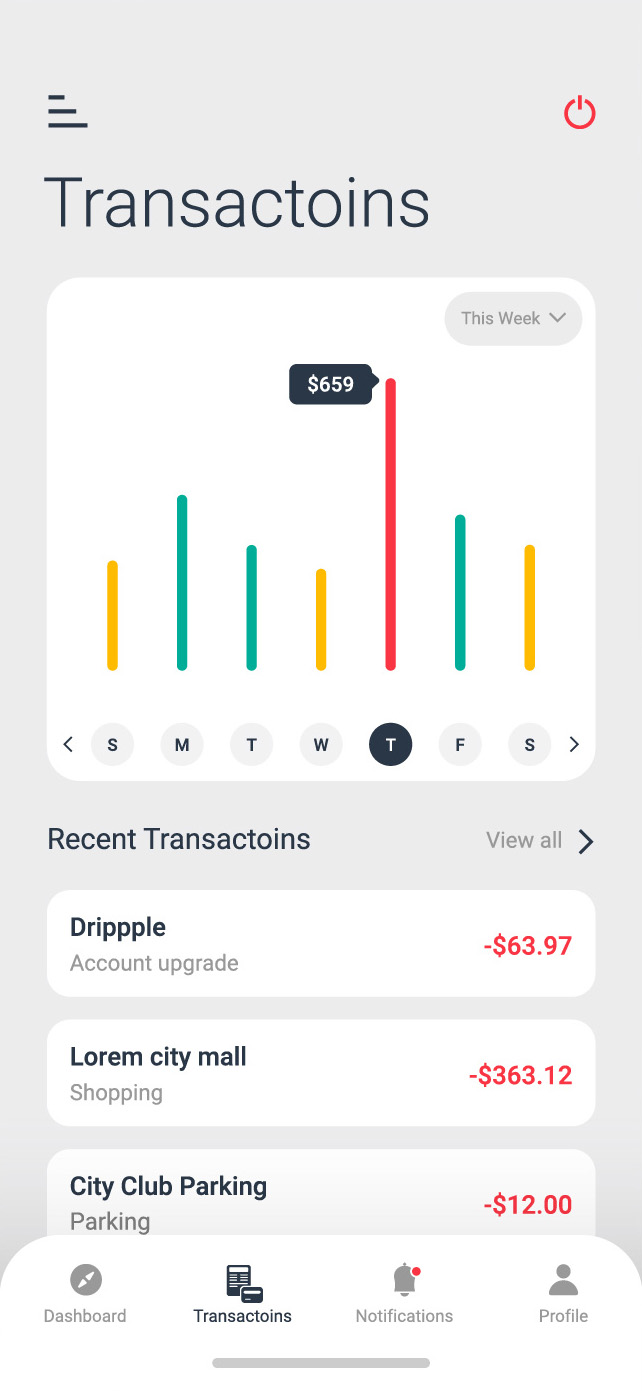The width and height of the screenshot is (642, 1391).
Task: Open the hamburger menu
Action: click(68, 111)
